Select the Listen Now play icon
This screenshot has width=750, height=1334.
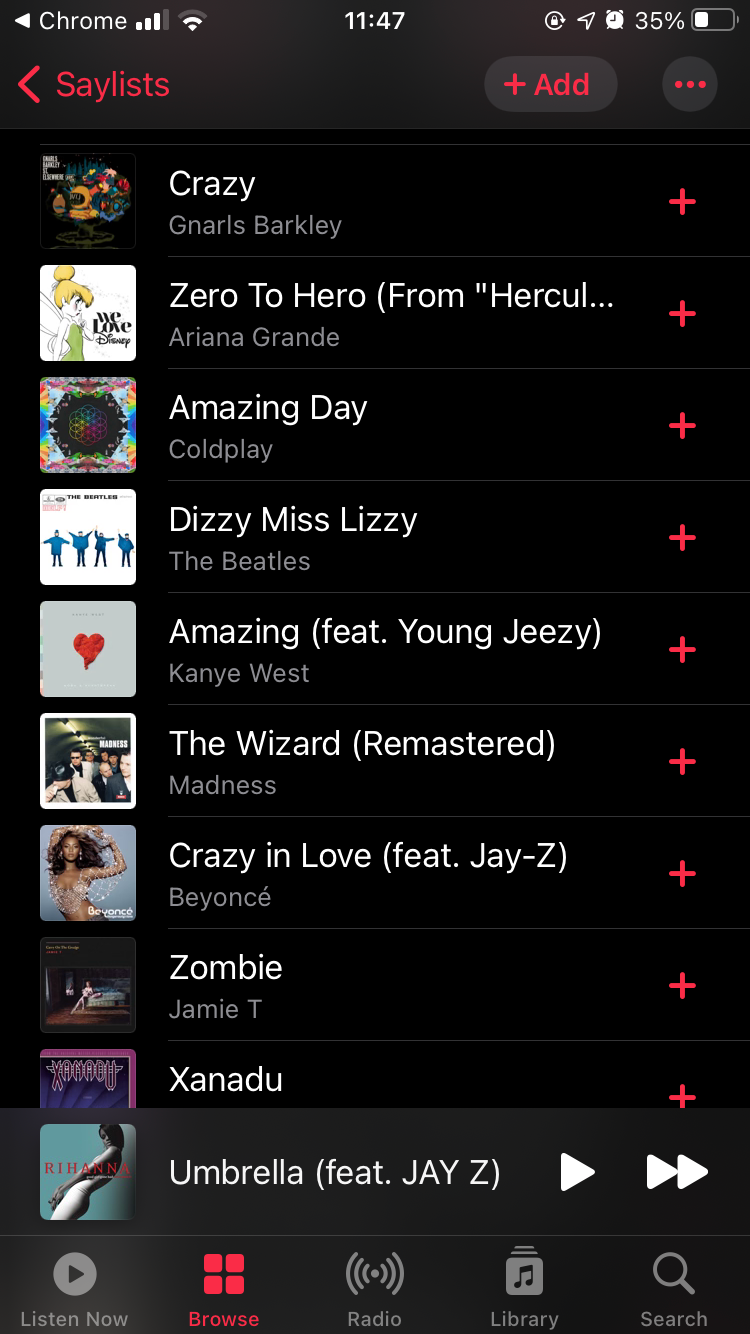pos(74,1273)
